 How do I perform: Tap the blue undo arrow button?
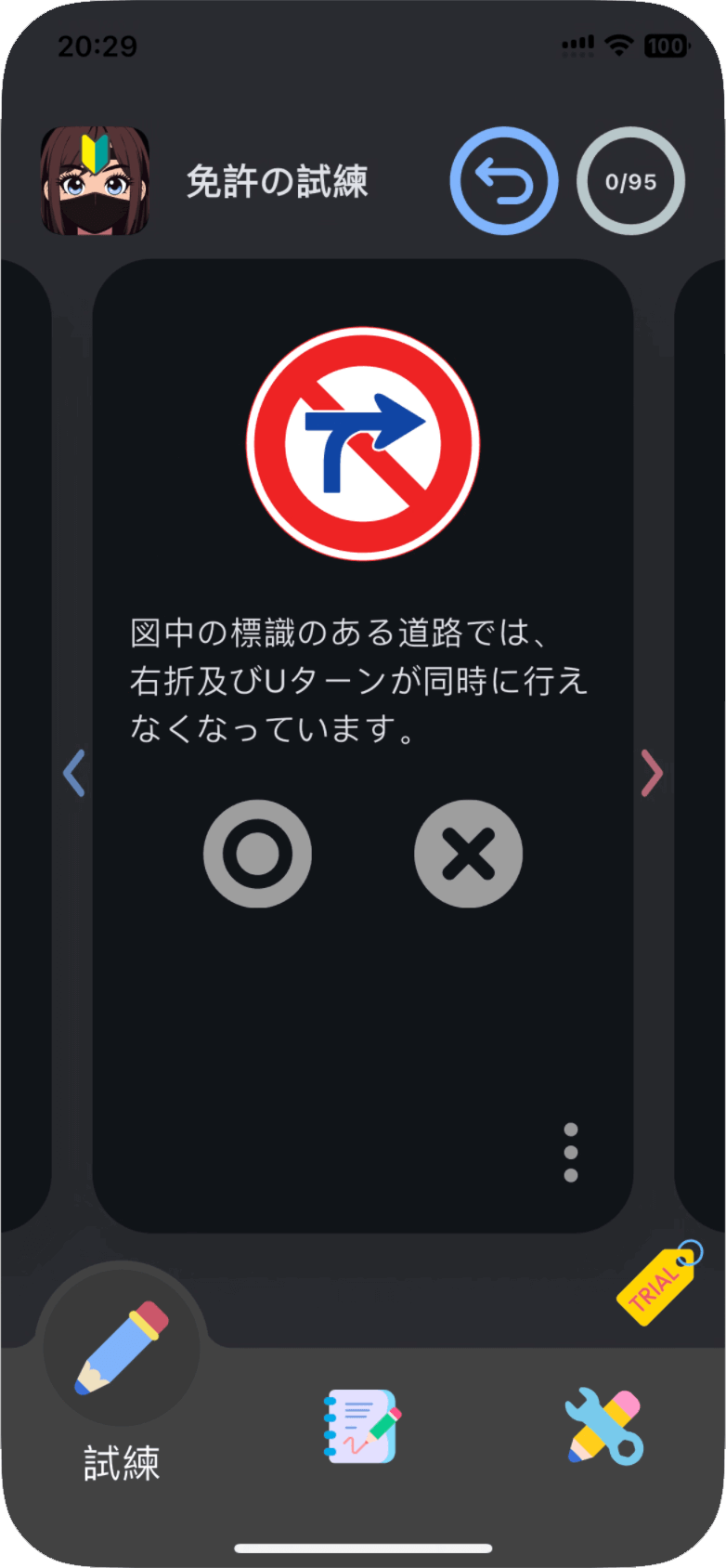pos(504,181)
